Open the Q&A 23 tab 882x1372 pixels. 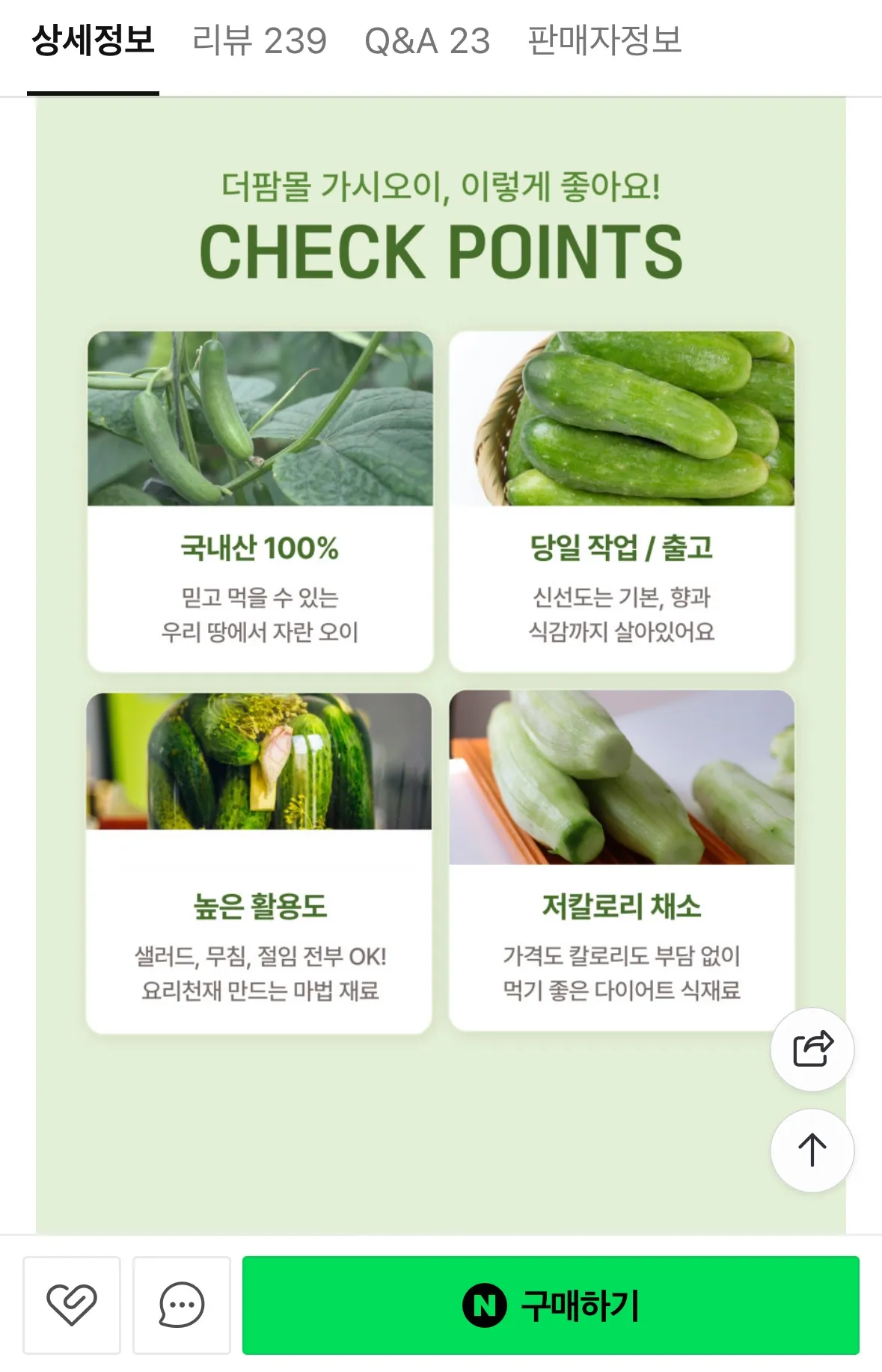click(x=426, y=41)
